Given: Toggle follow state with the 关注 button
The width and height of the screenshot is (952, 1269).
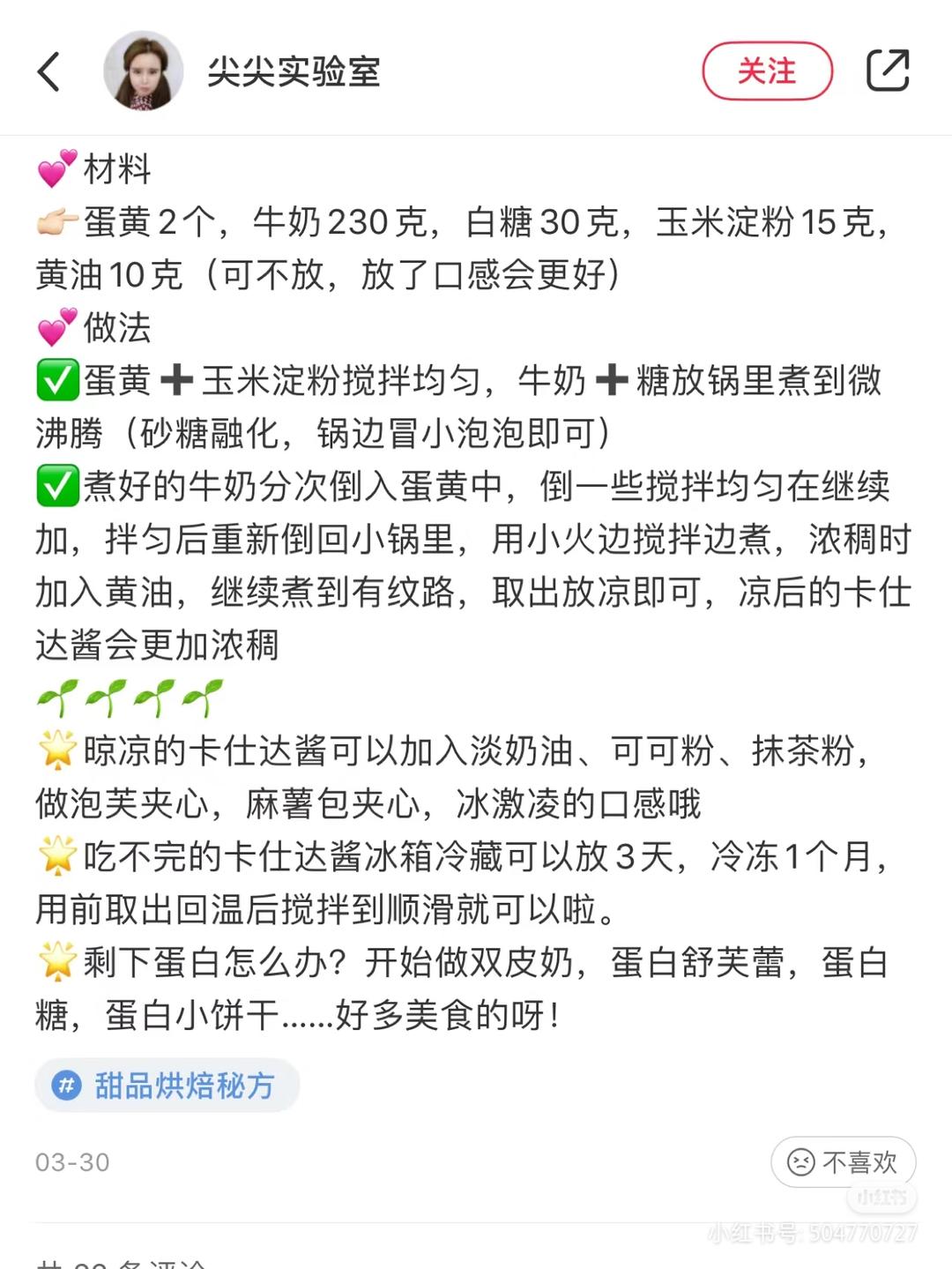Looking at the screenshot, I should click(x=766, y=71).
